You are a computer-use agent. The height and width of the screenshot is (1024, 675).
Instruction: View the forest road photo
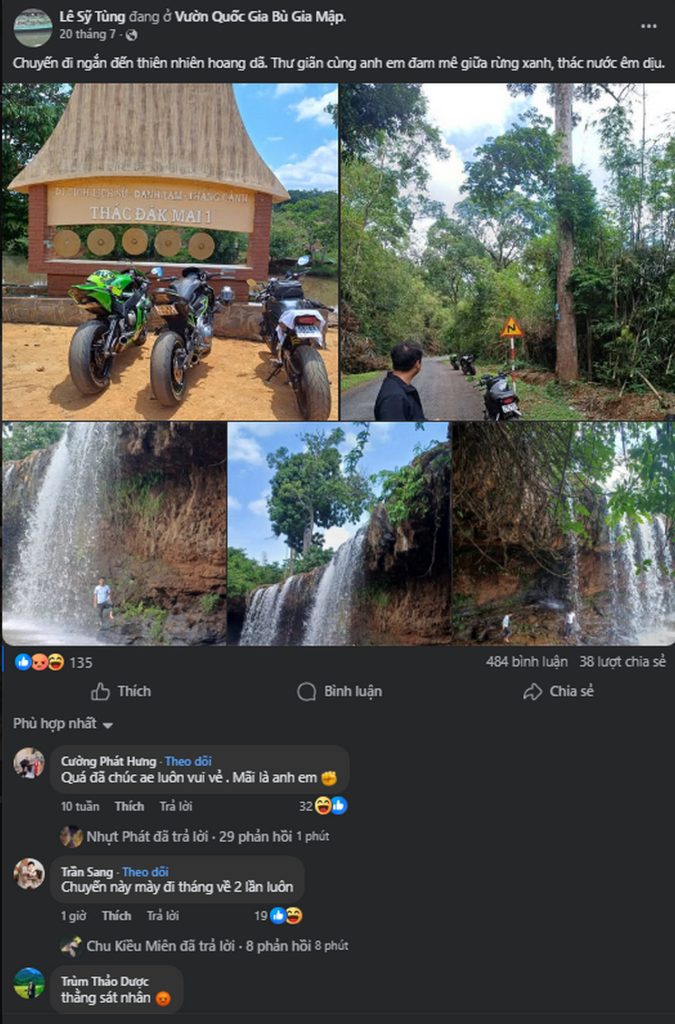pyautogui.click(x=507, y=251)
